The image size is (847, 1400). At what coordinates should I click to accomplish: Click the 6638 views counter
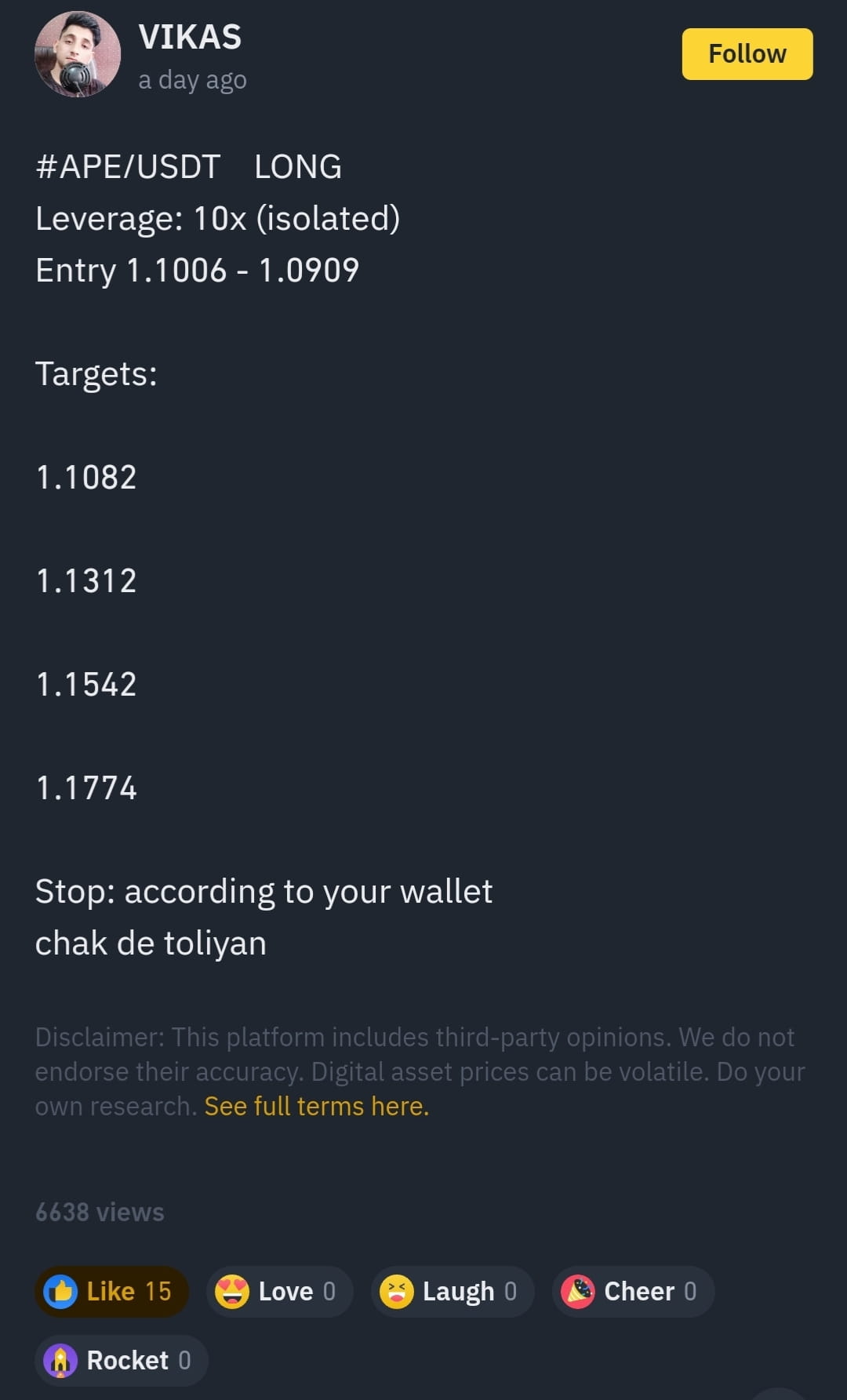click(99, 1211)
